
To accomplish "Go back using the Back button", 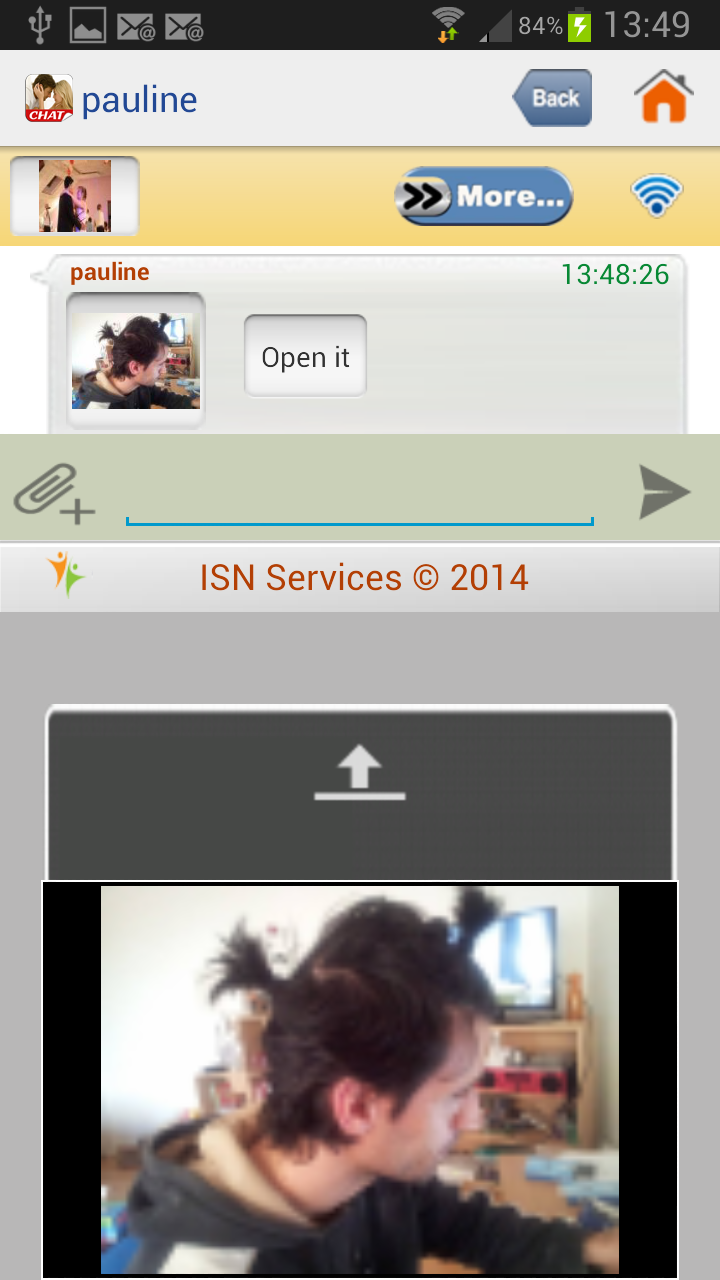I will pyautogui.click(x=552, y=98).
